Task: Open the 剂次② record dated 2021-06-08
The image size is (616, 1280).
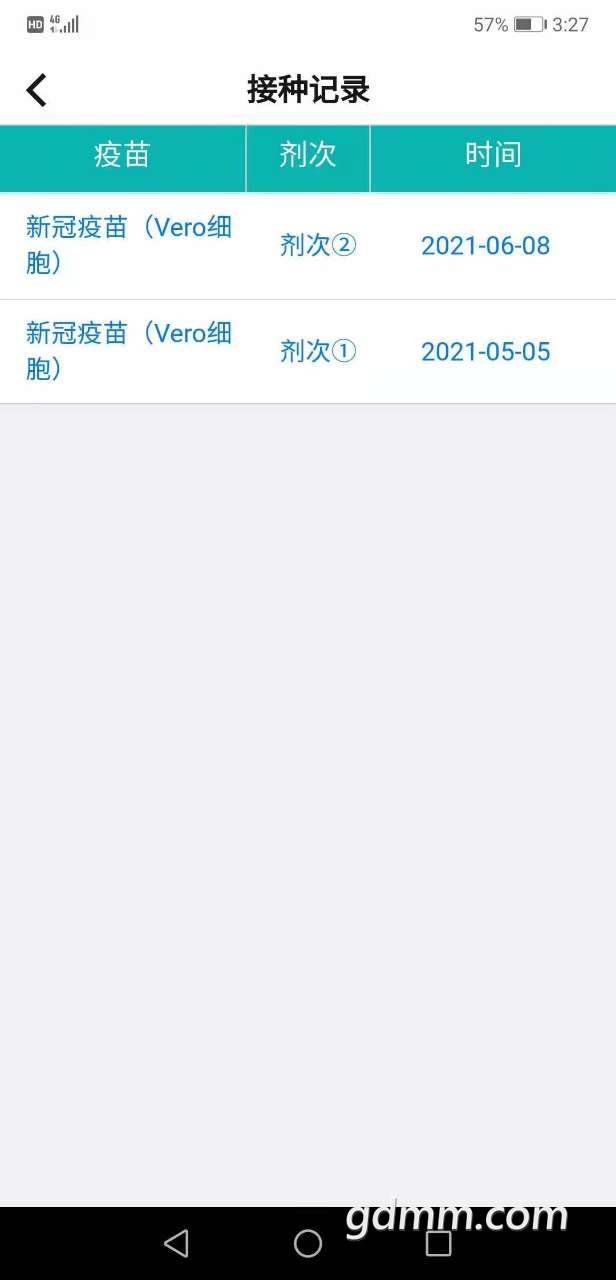Action: 308,246
